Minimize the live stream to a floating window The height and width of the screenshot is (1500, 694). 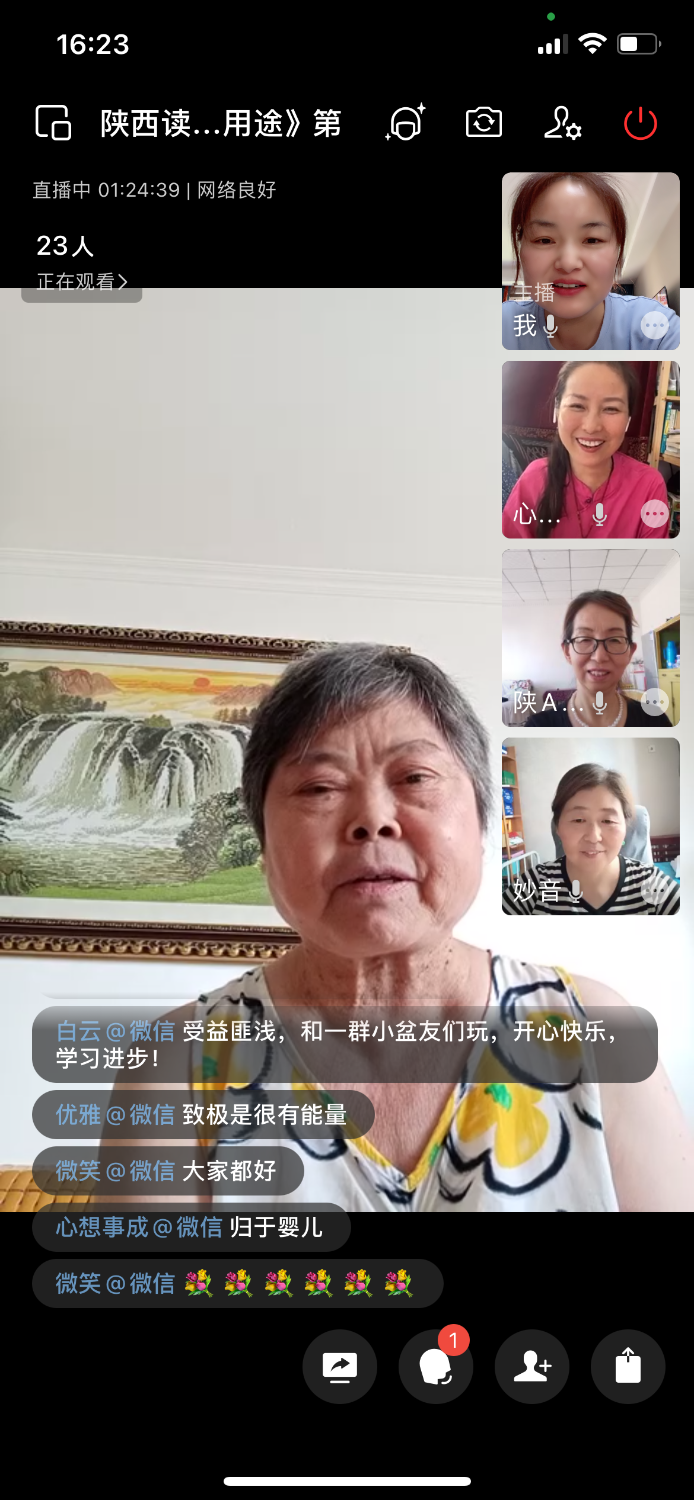53,123
